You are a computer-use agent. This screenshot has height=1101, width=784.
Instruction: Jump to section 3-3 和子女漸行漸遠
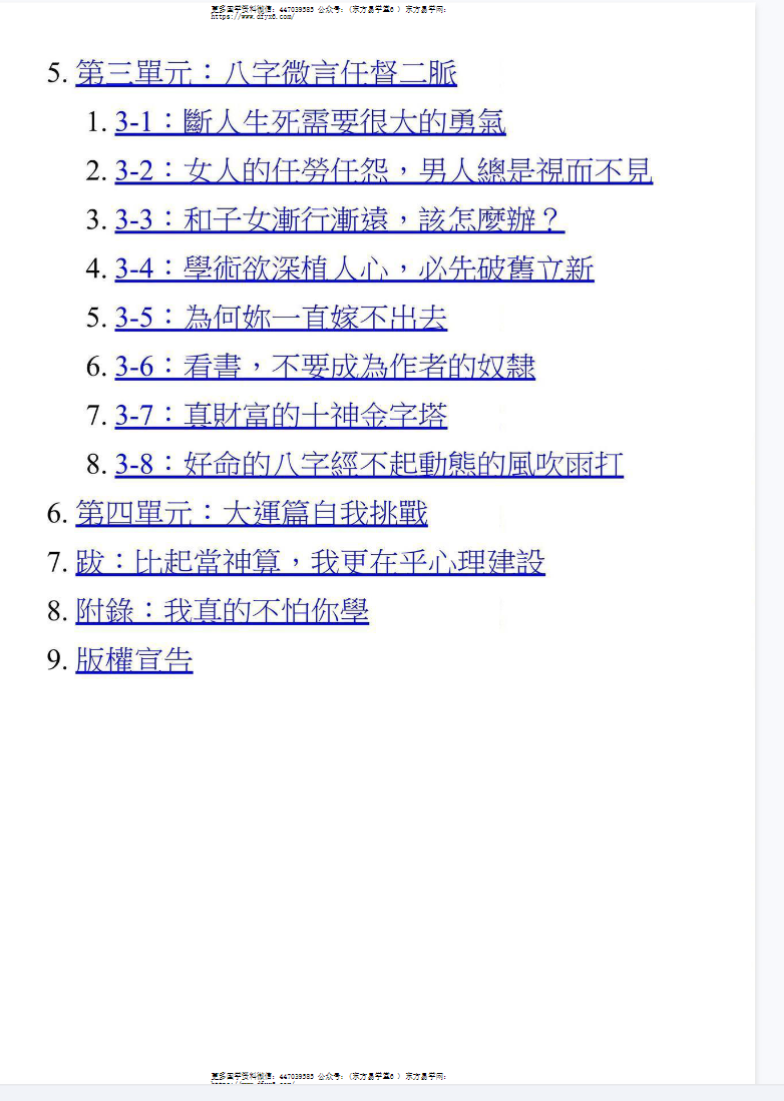click(339, 220)
